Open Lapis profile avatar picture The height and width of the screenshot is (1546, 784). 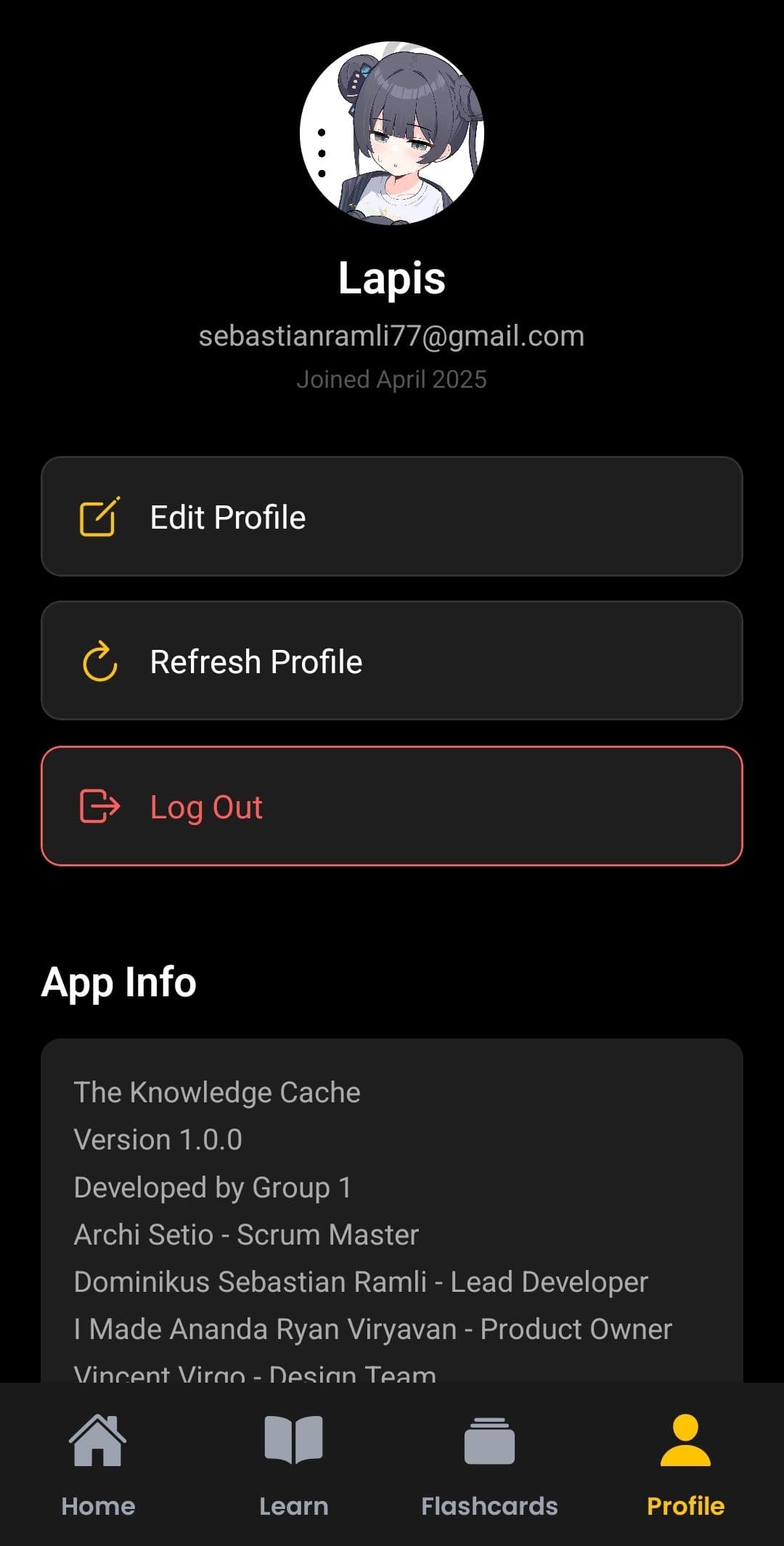coord(392,131)
